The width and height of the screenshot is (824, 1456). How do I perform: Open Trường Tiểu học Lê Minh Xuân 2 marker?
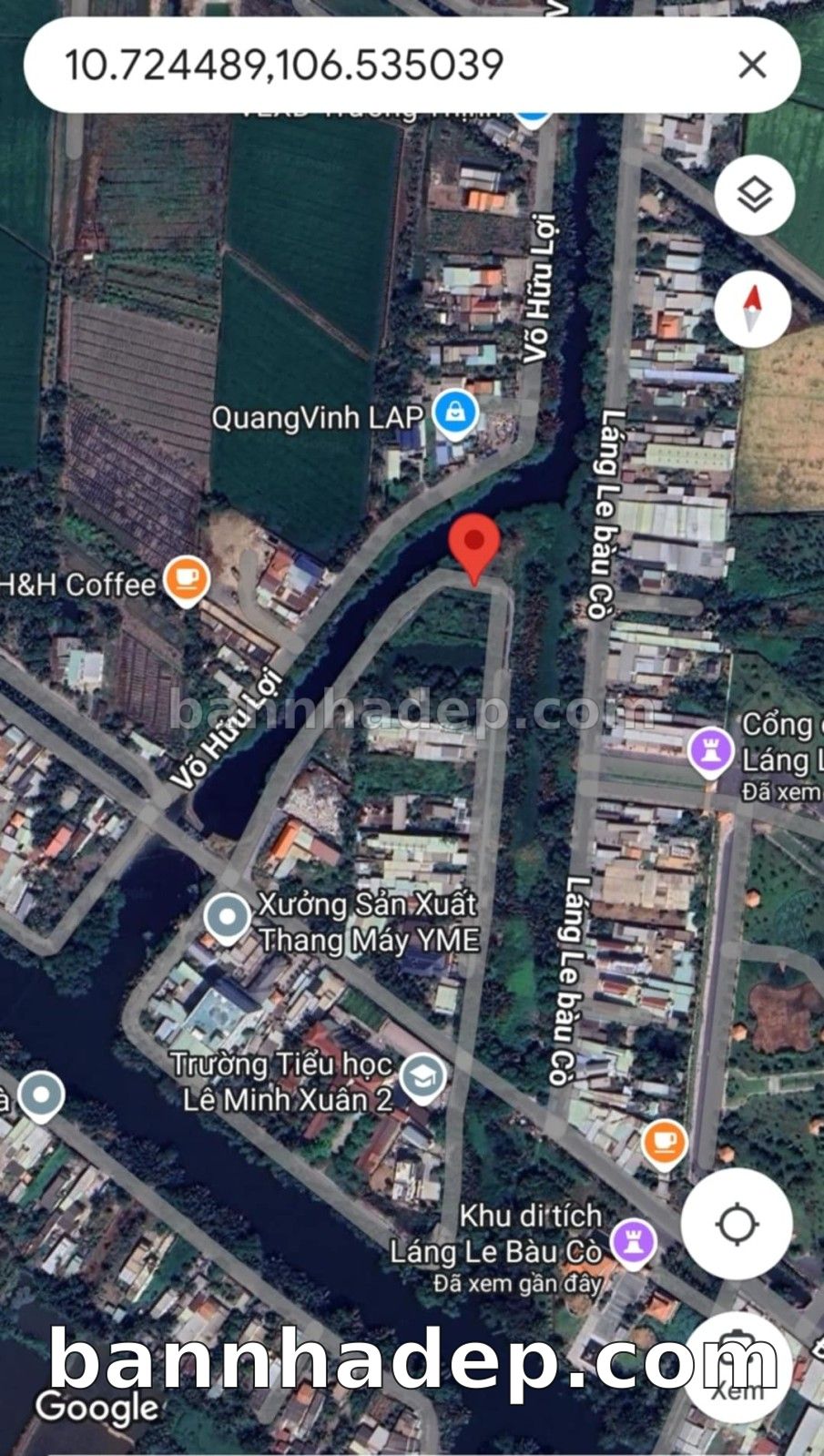pos(422,1077)
